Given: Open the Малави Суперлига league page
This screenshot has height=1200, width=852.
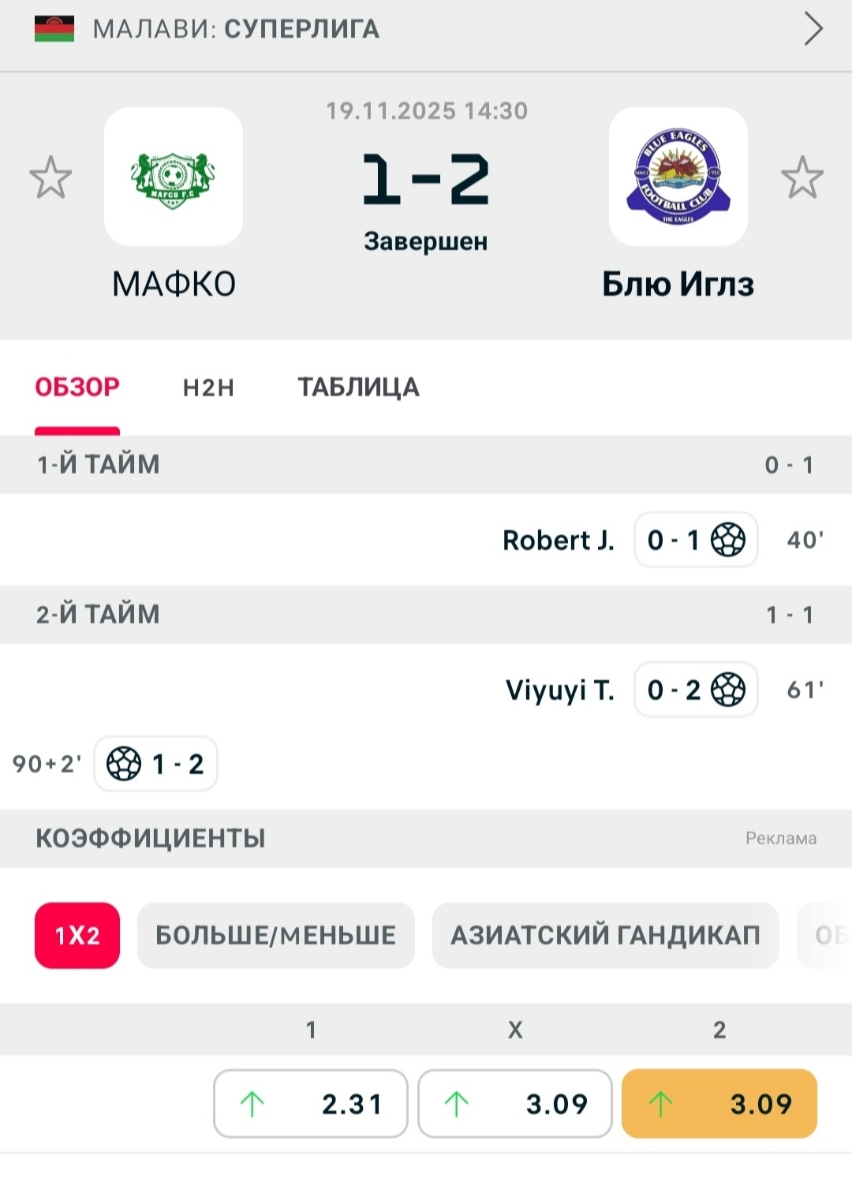Looking at the screenshot, I should tap(236, 29).
